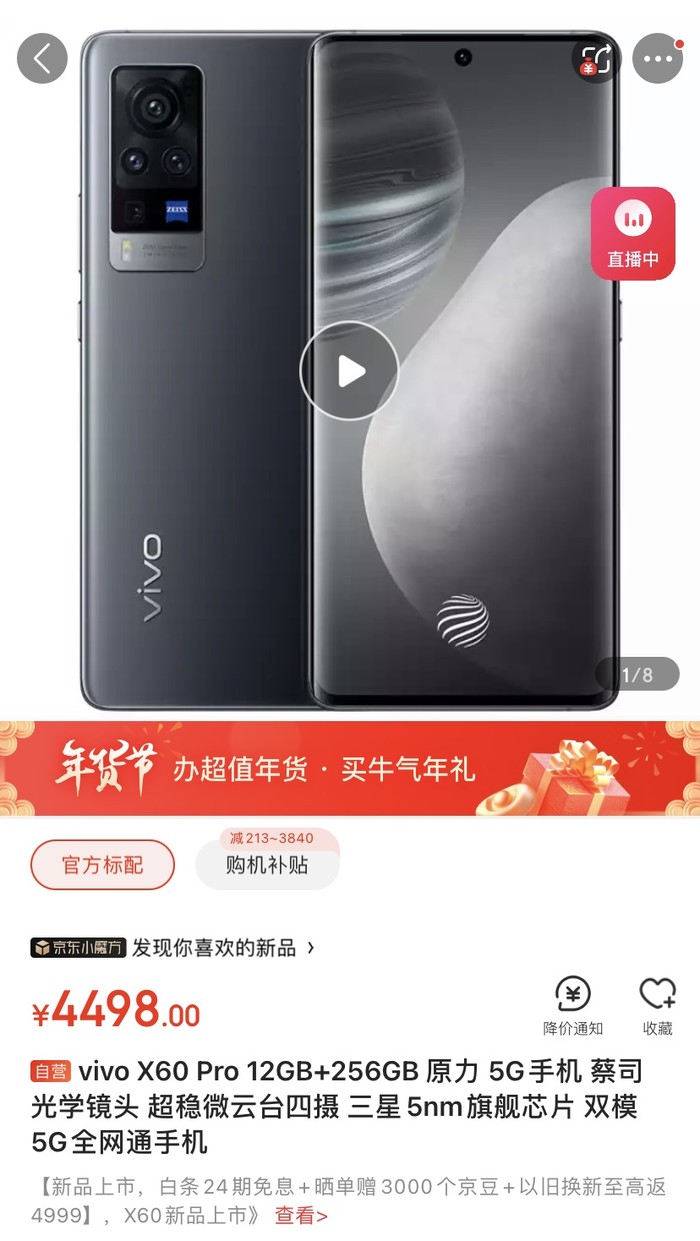Image resolution: width=700 pixels, height=1241 pixels.
Task: Enable 降价通知 price drop alert
Action: [x=573, y=1005]
